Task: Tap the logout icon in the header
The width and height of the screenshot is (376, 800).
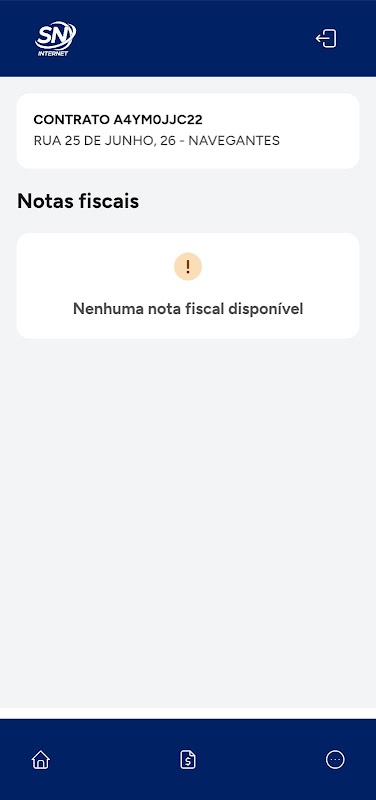Action: click(326, 39)
